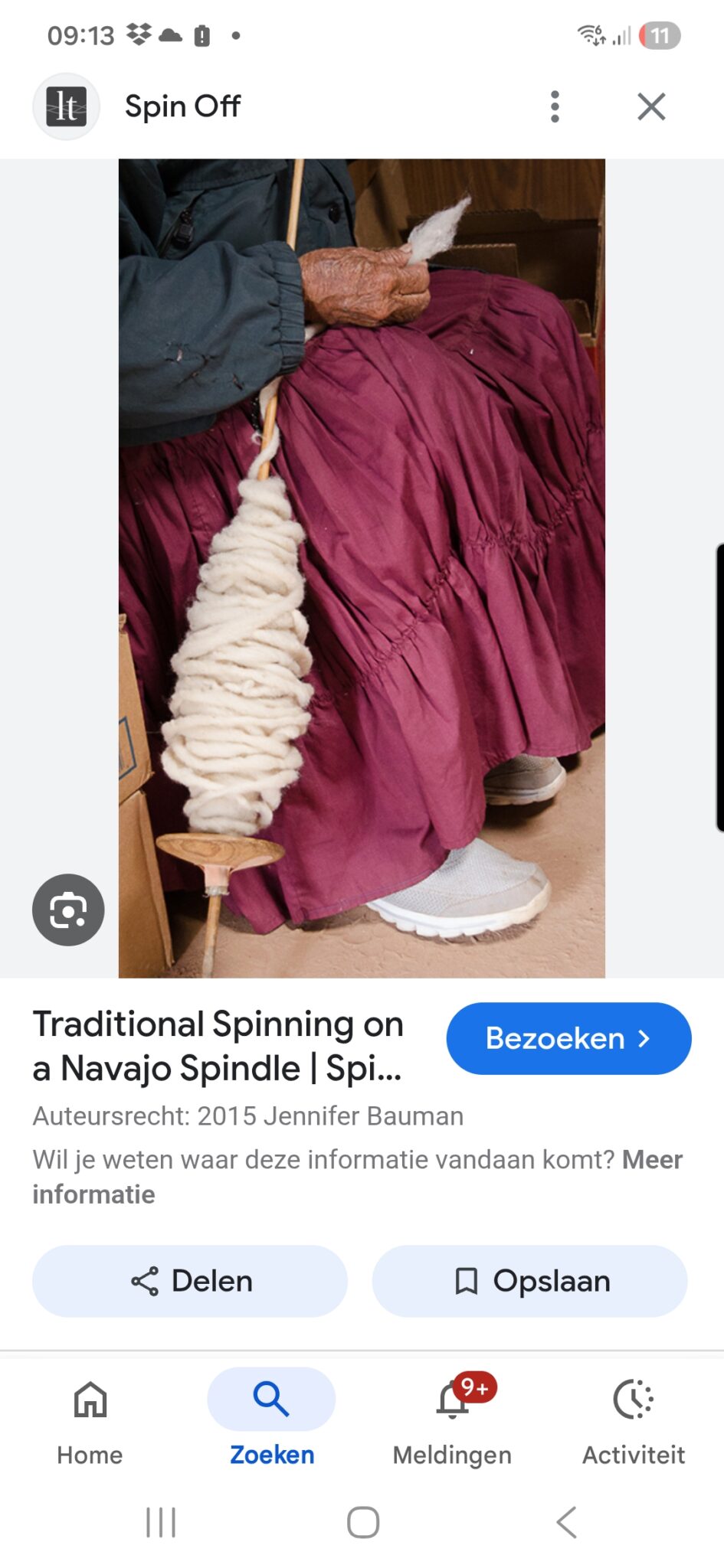Viewport: 724px width, 1568px height.
Task: Open system recent apps
Action: point(161,1522)
